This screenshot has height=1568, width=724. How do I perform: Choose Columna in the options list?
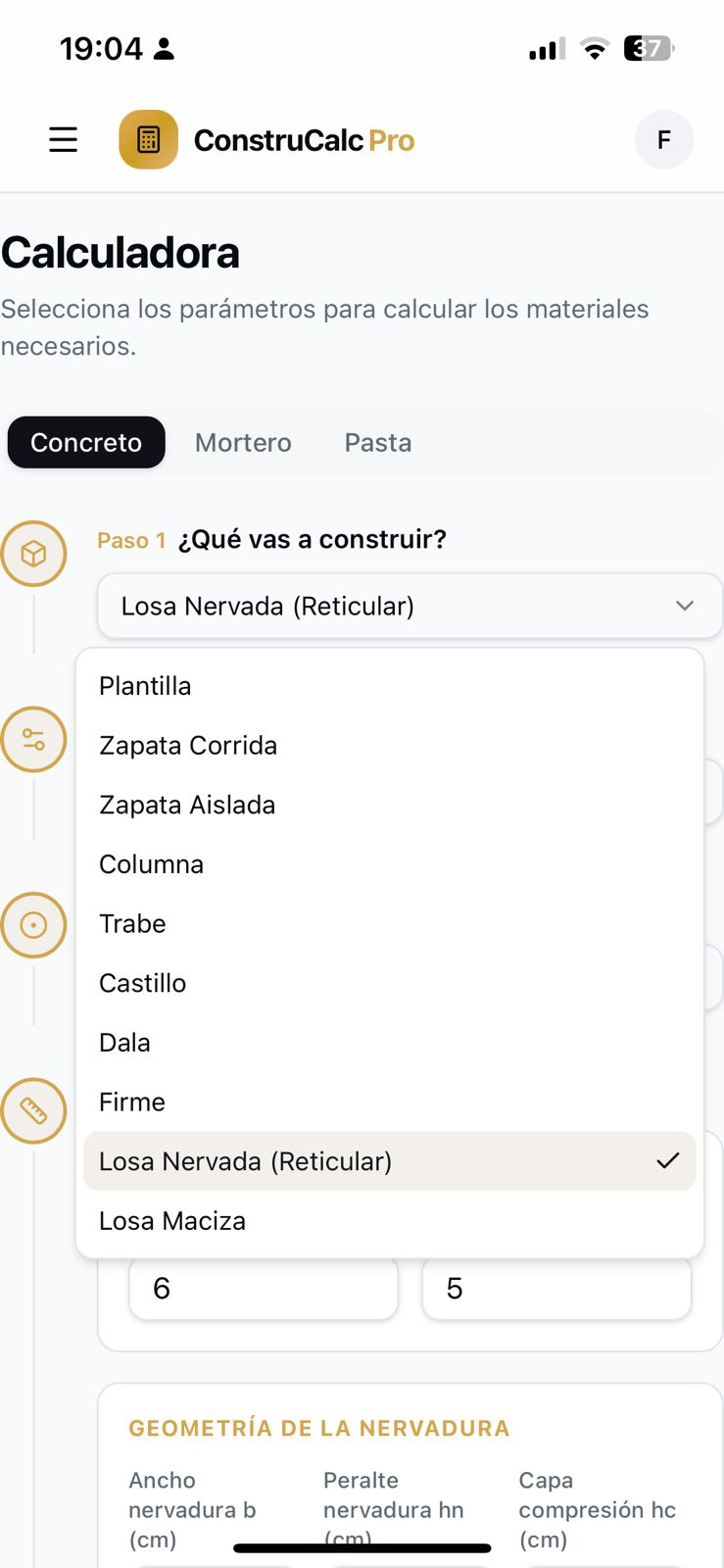151,864
